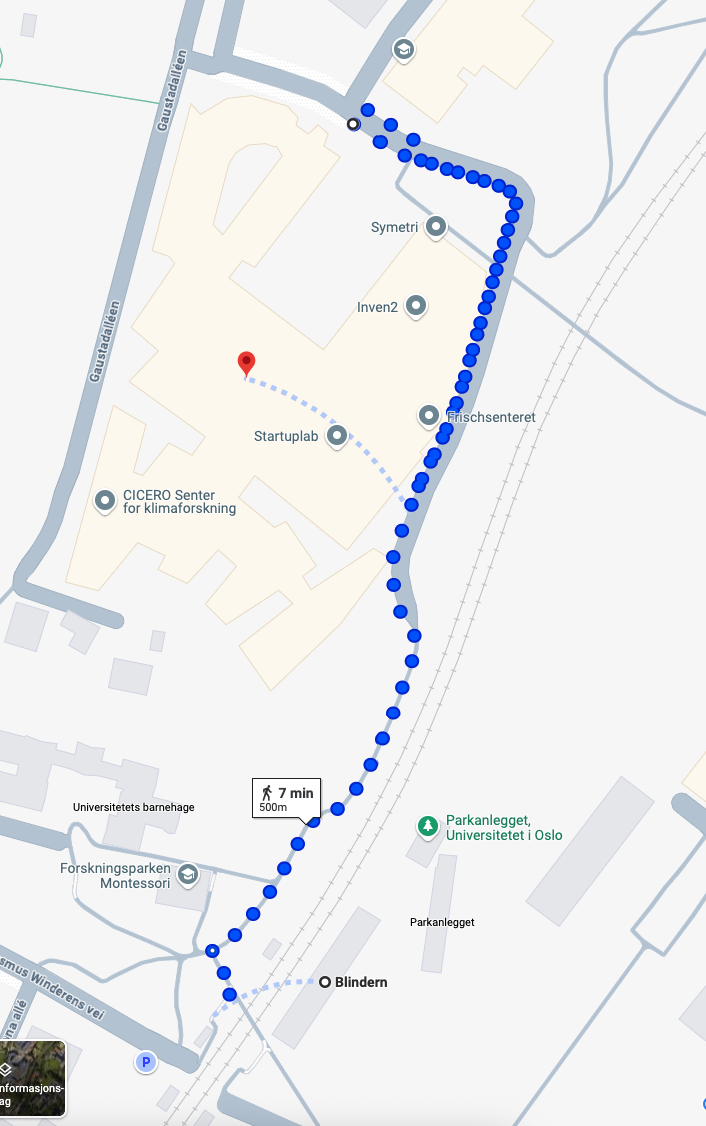Tap the Forskningsparken Montessori school pin
Viewport: 706px width, 1126px height.
pos(186,877)
